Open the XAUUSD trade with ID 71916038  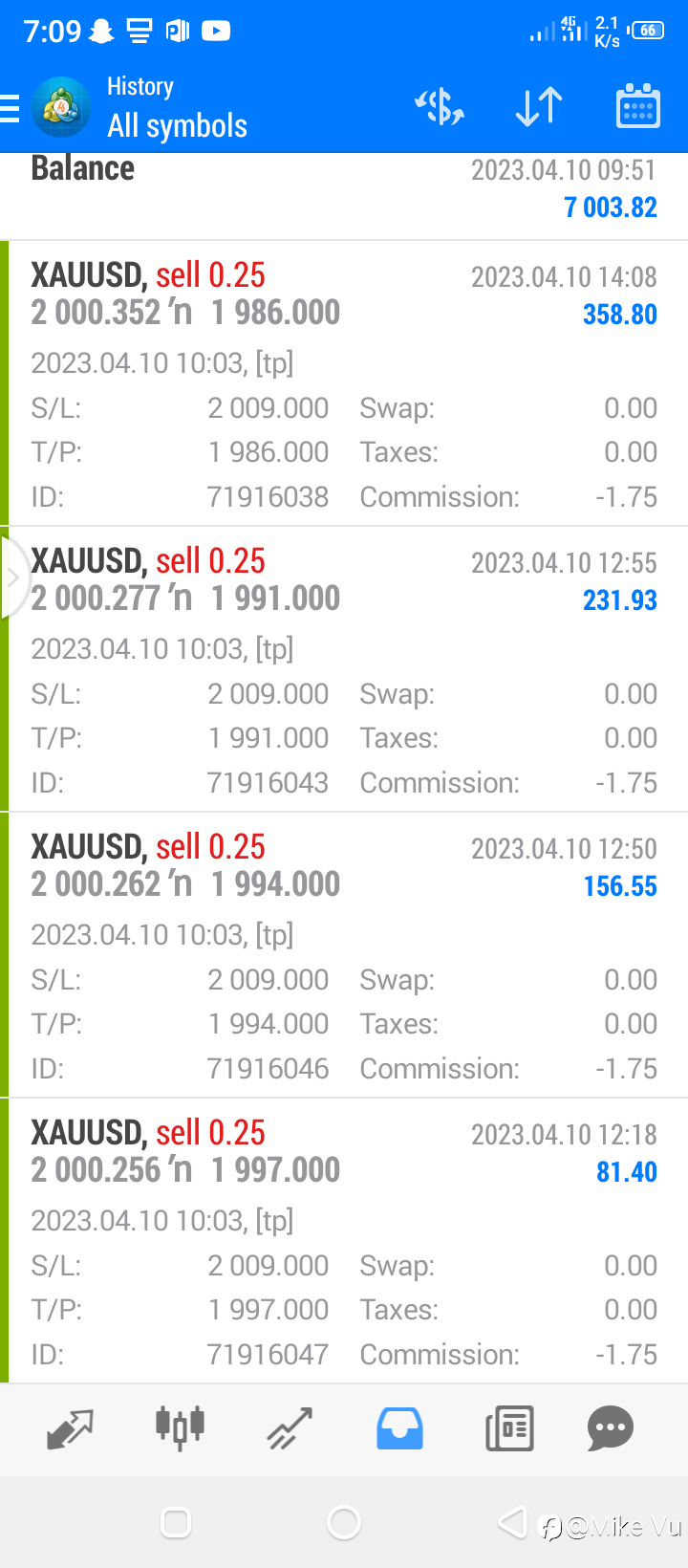pos(344,383)
